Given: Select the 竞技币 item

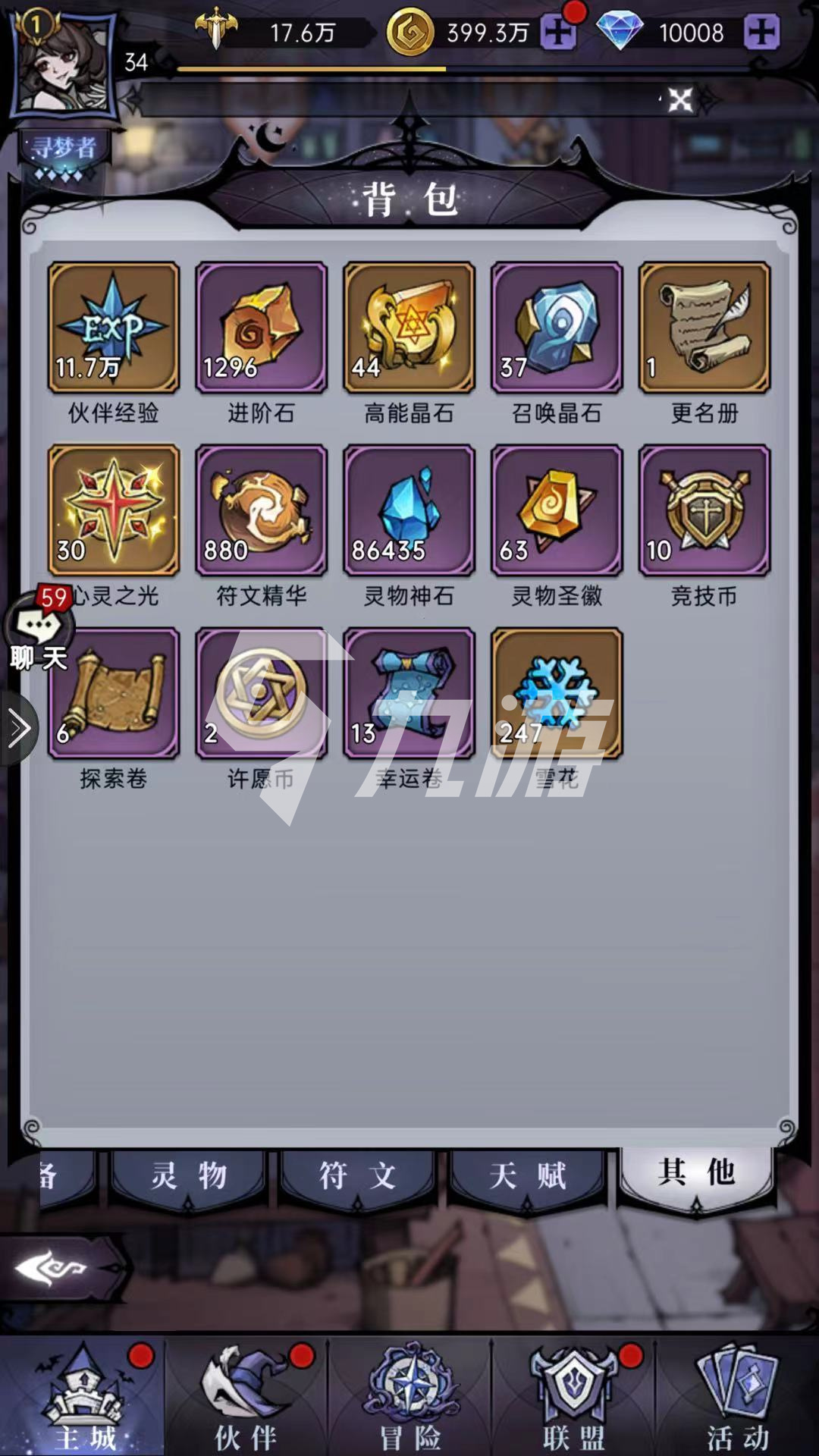Looking at the screenshot, I should [704, 510].
